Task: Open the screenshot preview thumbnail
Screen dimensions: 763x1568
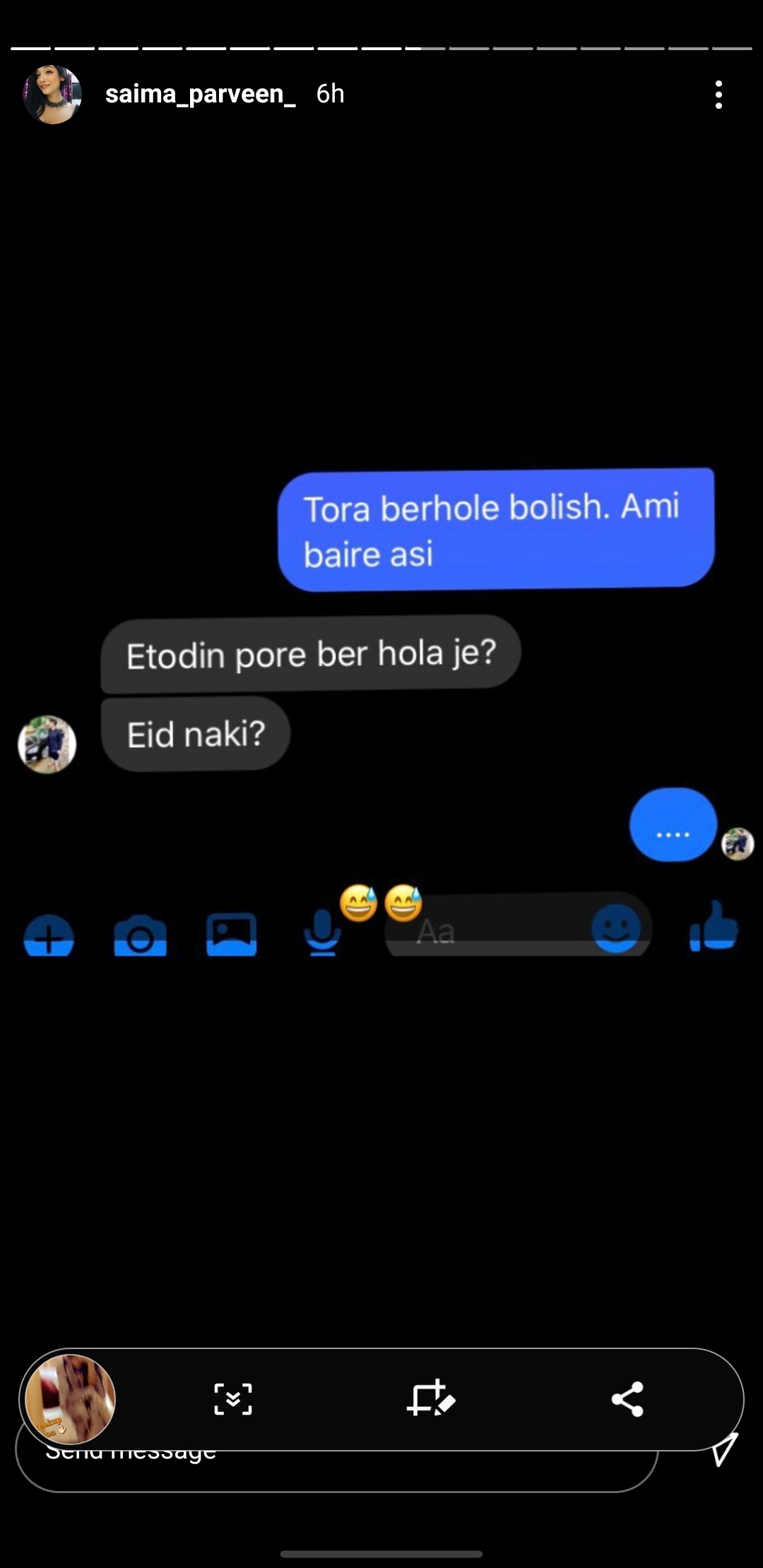Action: pos(70,1399)
